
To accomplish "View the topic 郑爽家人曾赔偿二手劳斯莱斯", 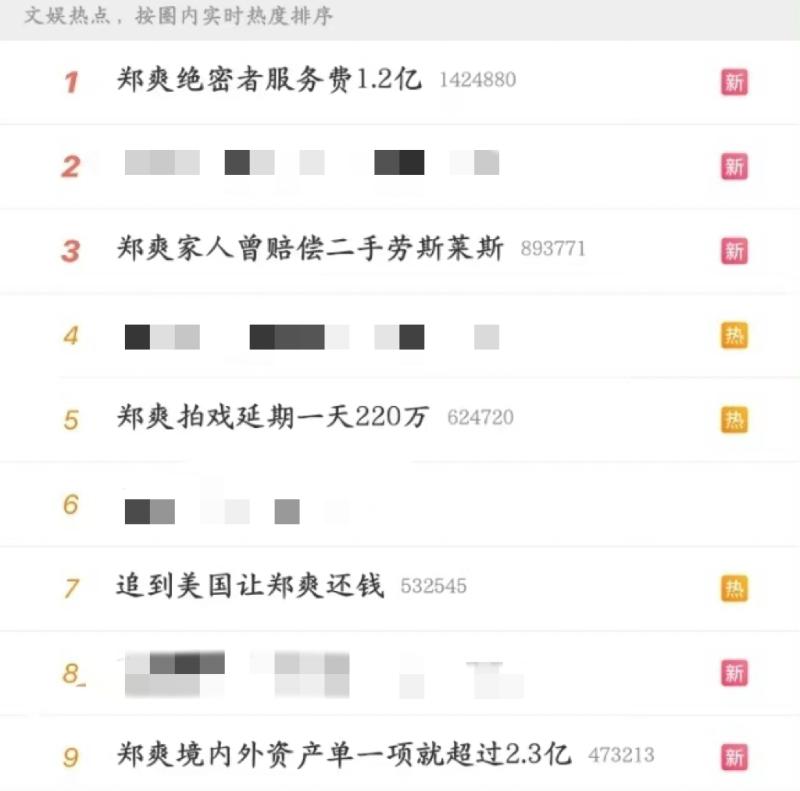I will (310, 249).
